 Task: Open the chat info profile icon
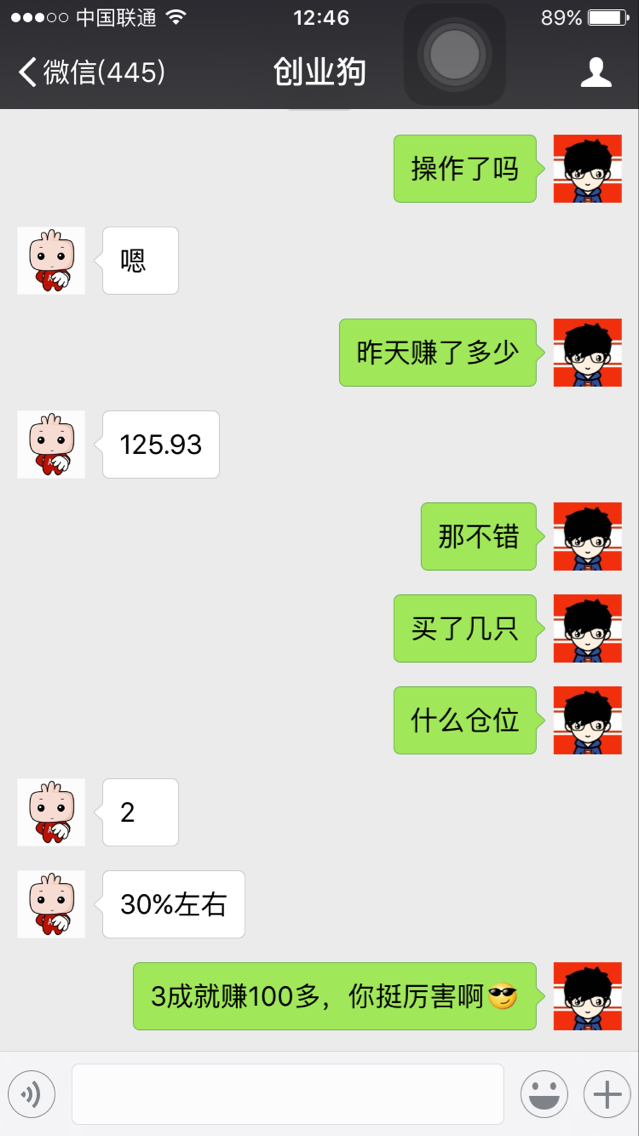click(x=596, y=72)
